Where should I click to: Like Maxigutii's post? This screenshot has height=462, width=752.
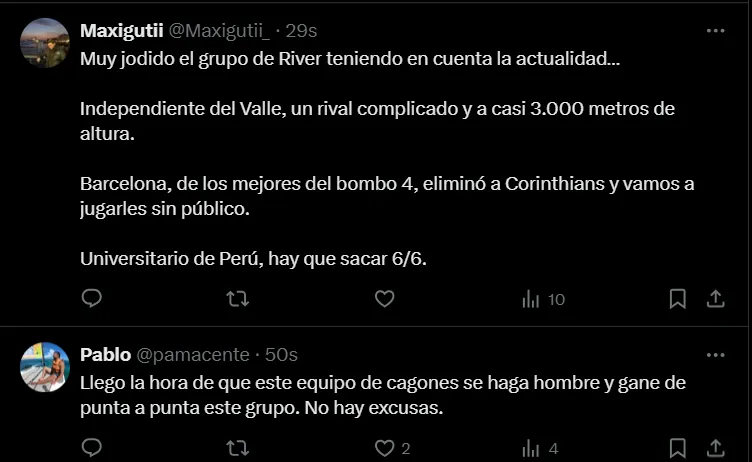(x=384, y=298)
